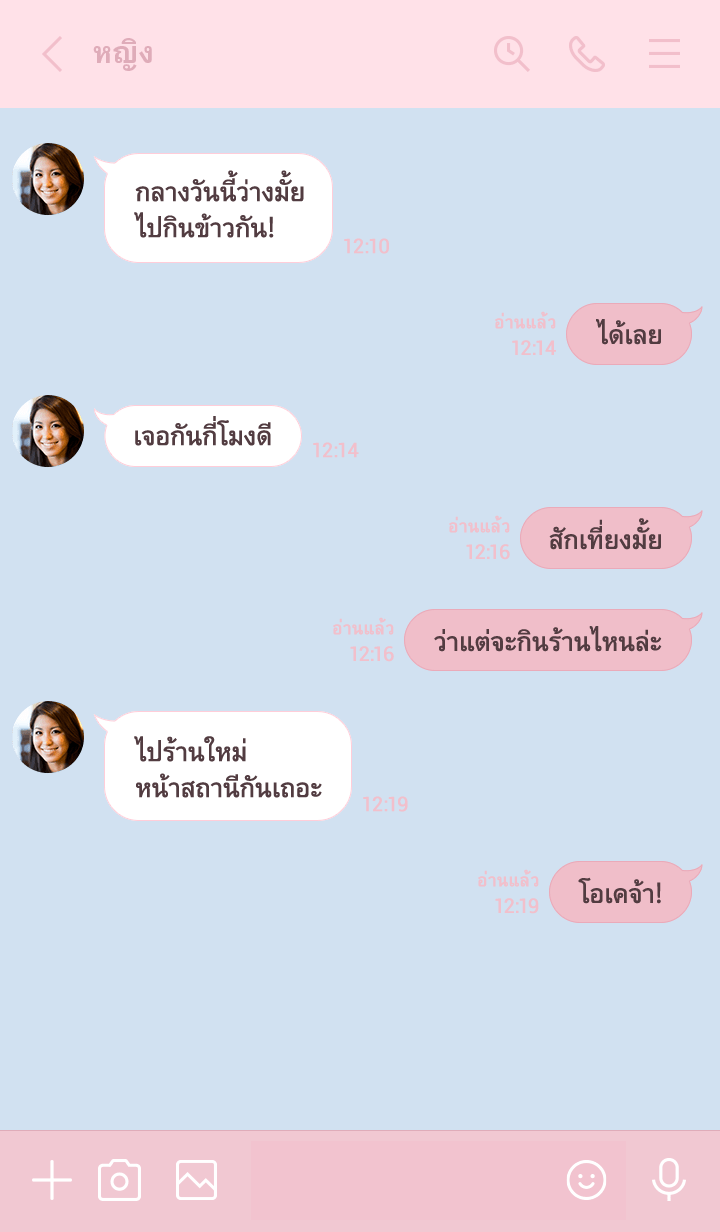Open the chat menu (three lines)
This screenshot has height=1232, width=720.
pyautogui.click(x=664, y=54)
